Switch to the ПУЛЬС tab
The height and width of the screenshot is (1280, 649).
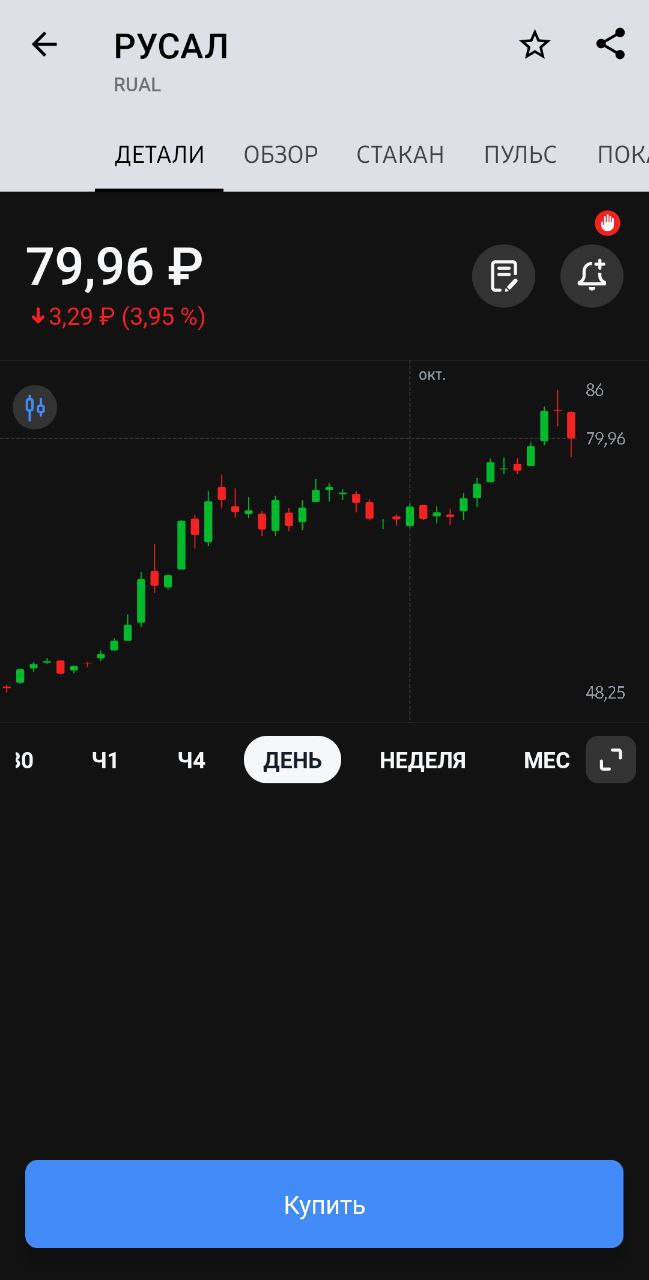(520, 155)
